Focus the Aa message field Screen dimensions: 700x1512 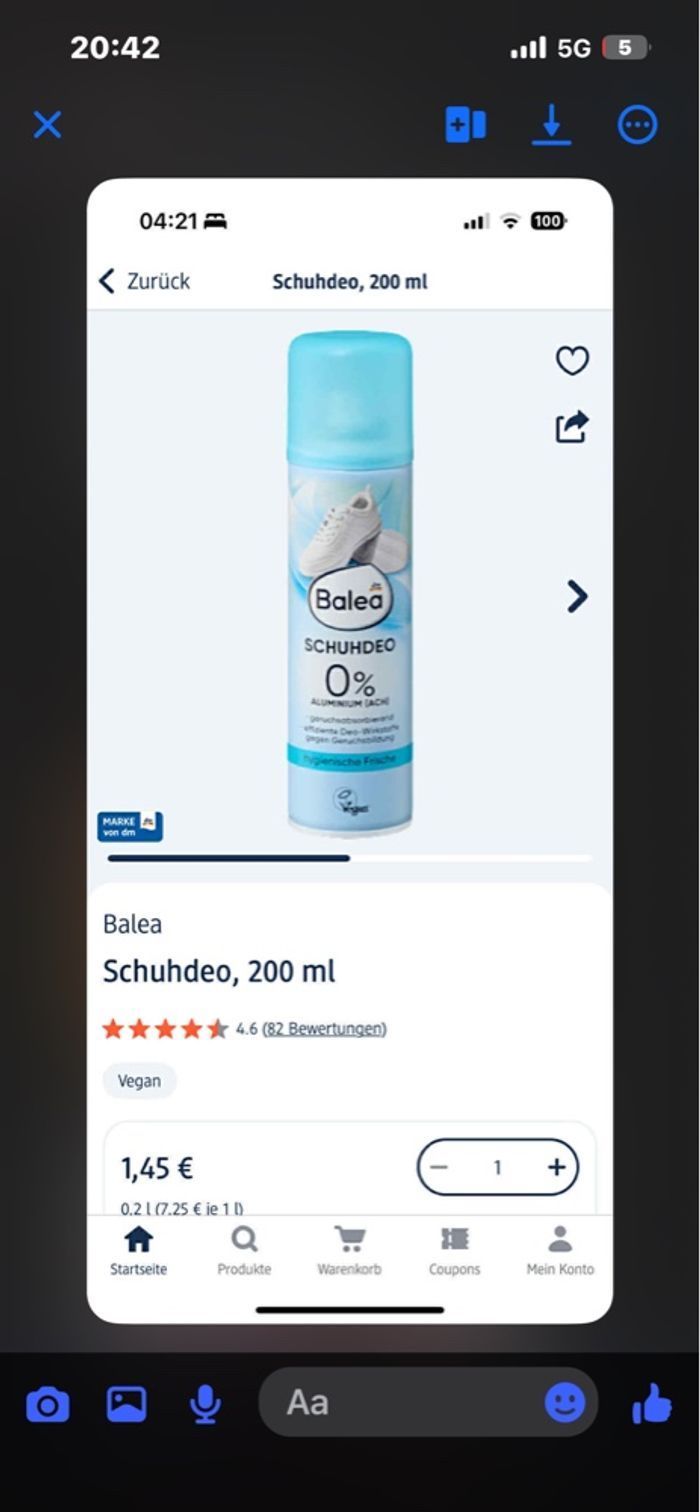coord(400,1402)
